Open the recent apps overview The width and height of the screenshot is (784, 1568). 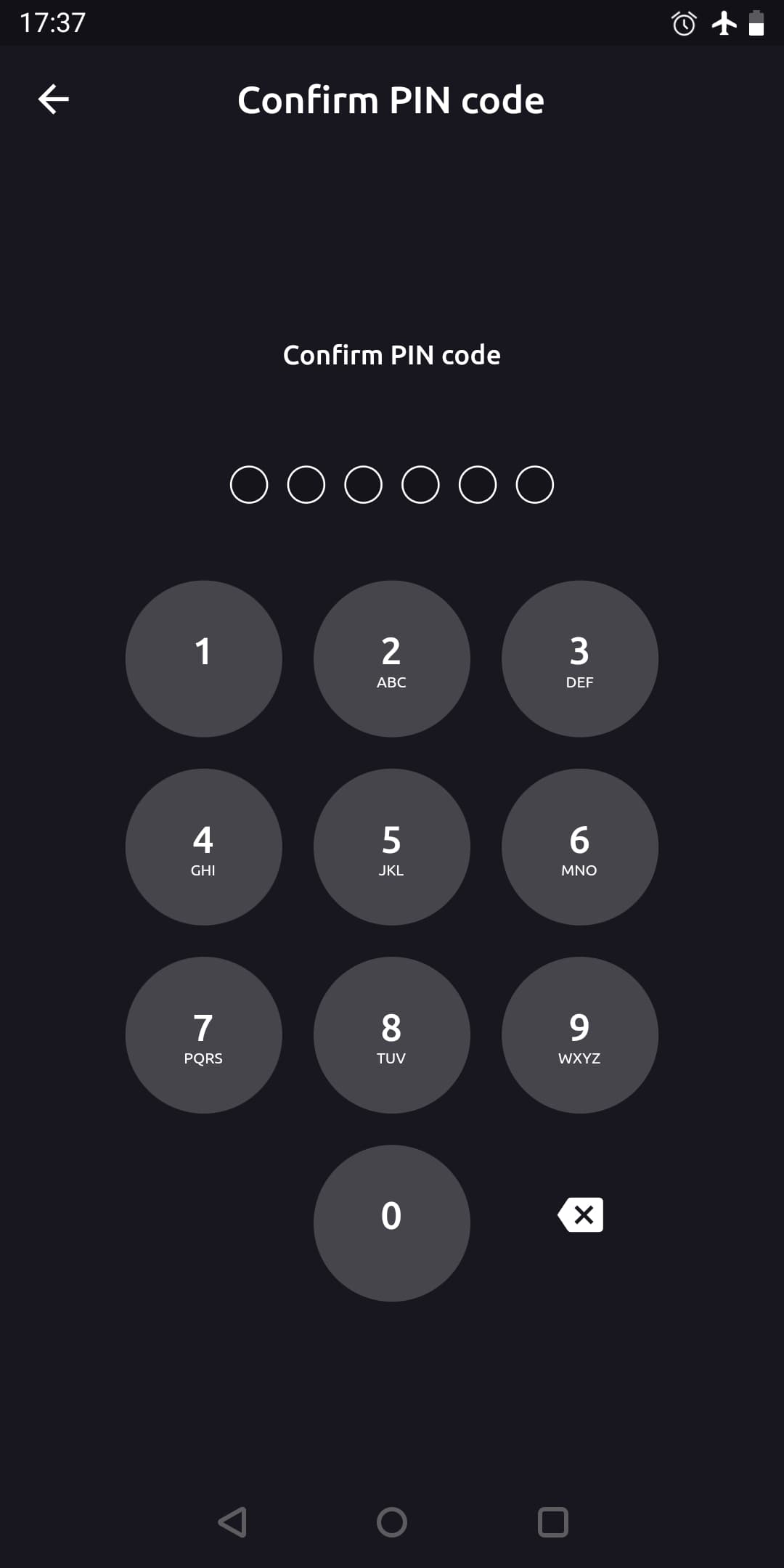pos(552,1522)
